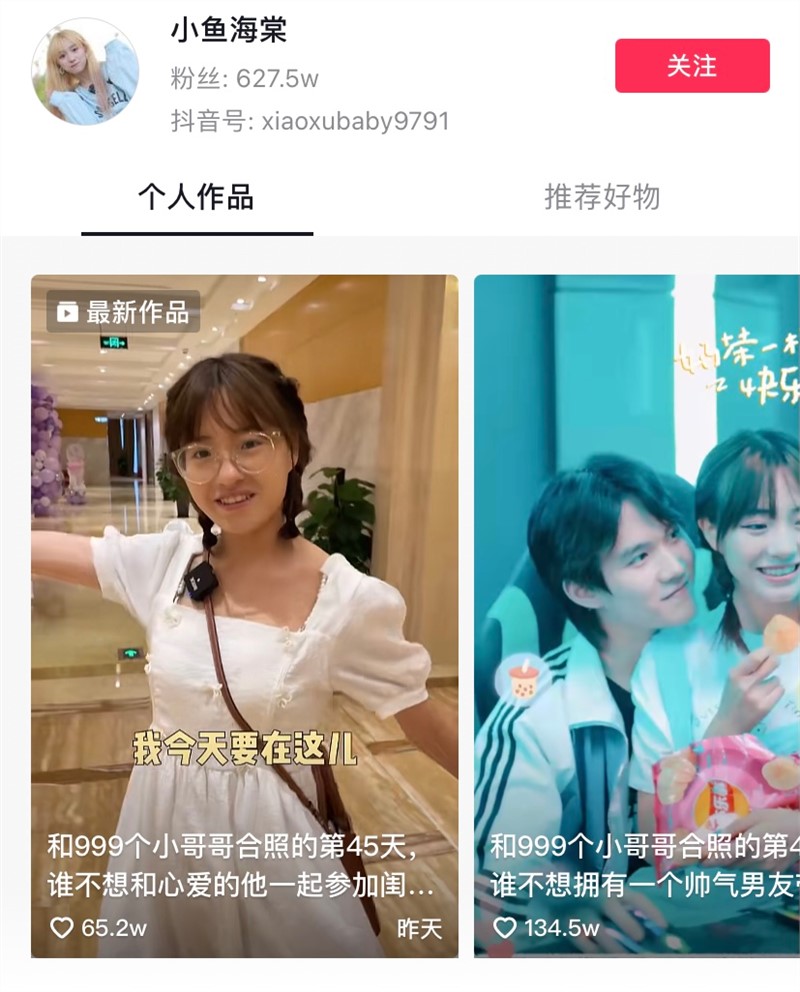Screen dimensions: 800x992
Task: Select the 个人作品 tab
Action: [x=197, y=197]
